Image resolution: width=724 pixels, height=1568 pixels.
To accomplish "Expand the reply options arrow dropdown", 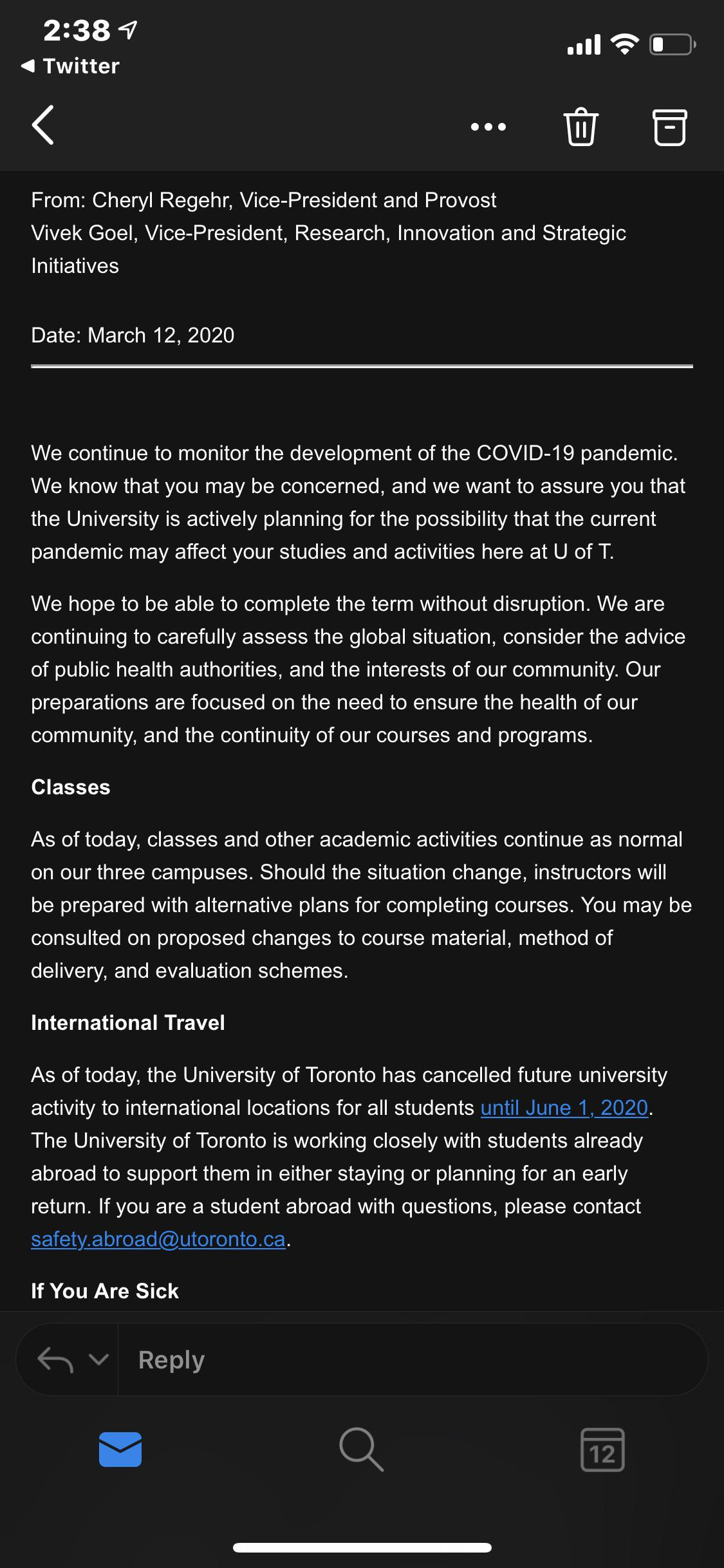I will coord(98,1359).
